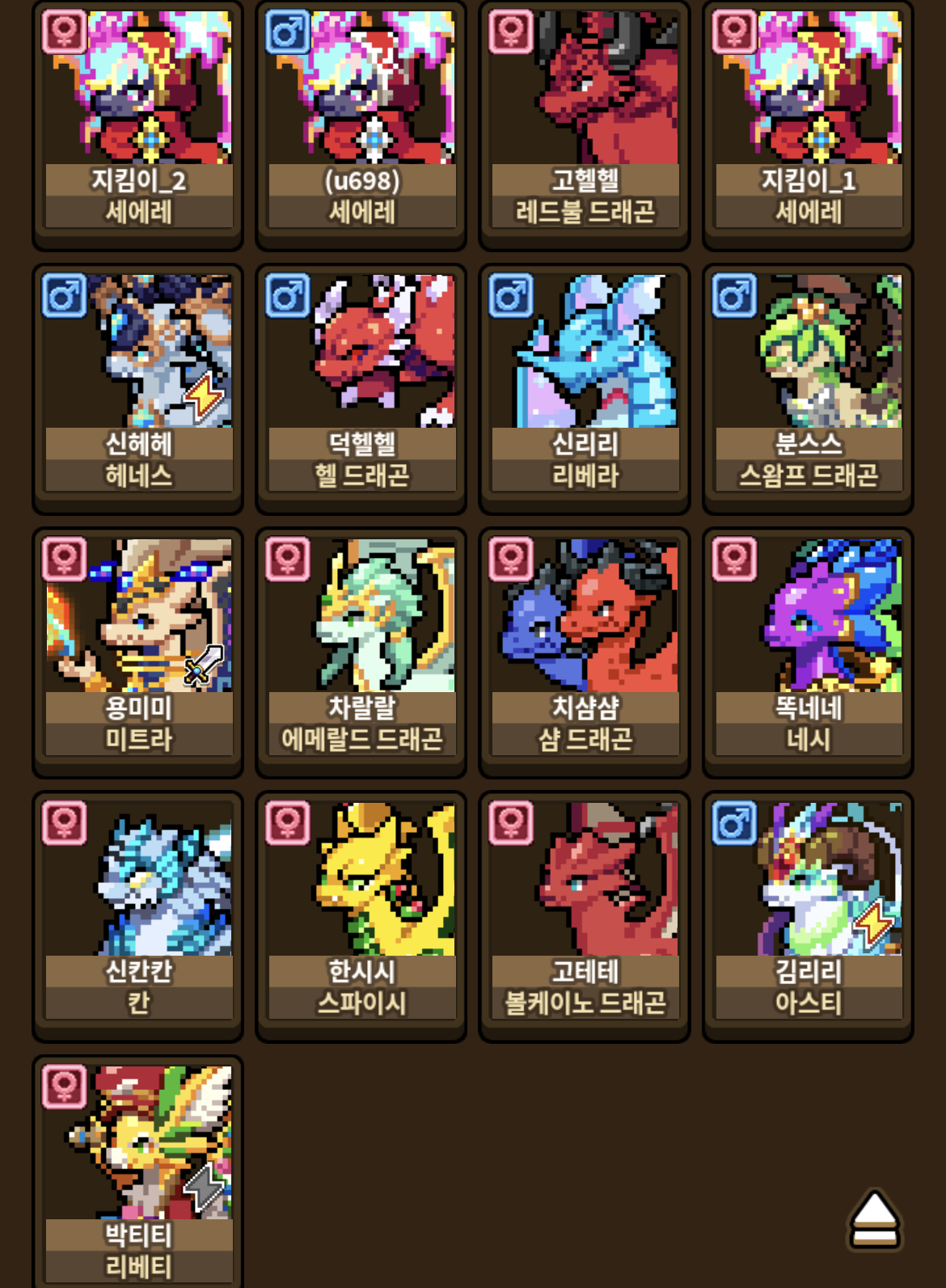Jump back to the top of the list
Image resolution: width=946 pixels, height=1288 pixels.
[x=874, y=1219]
